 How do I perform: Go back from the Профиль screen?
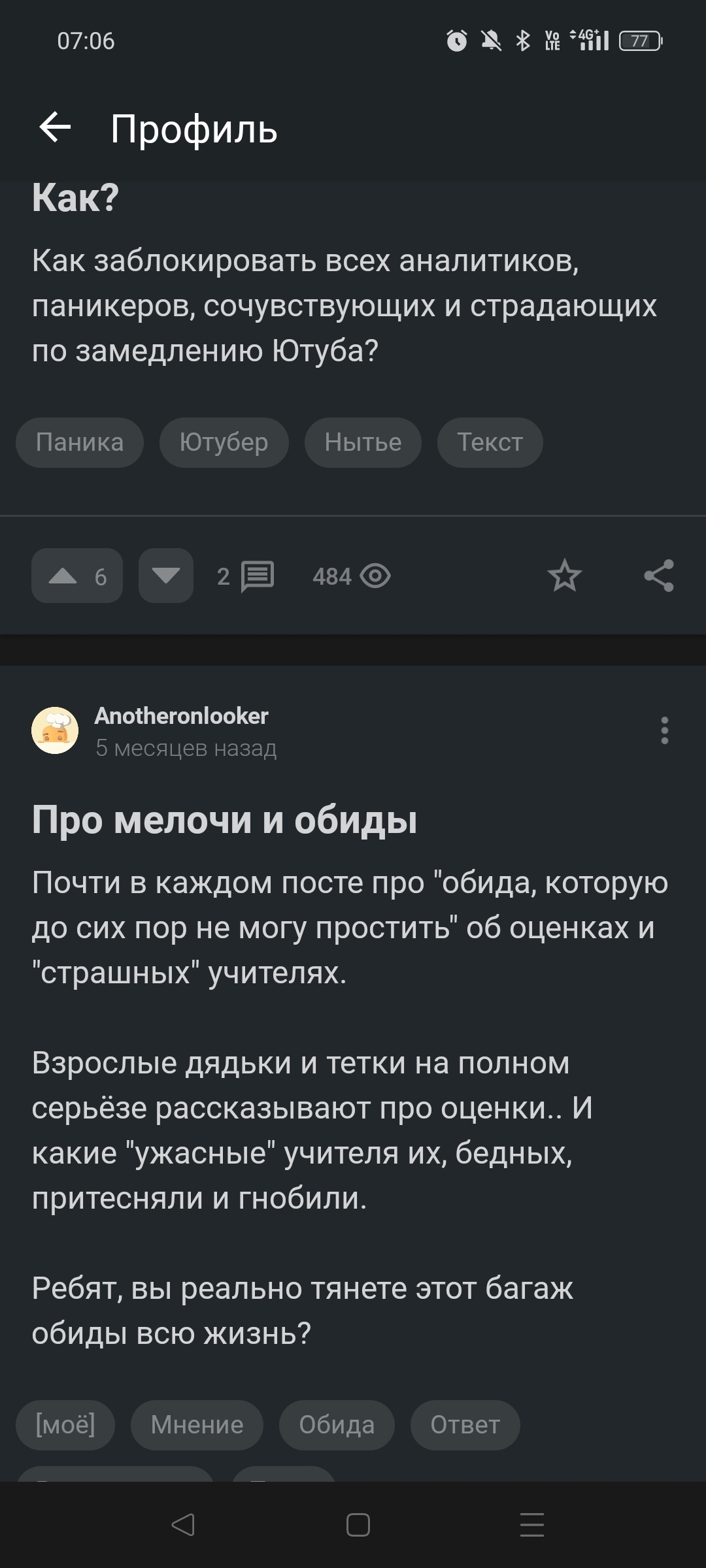pos(56,127)
